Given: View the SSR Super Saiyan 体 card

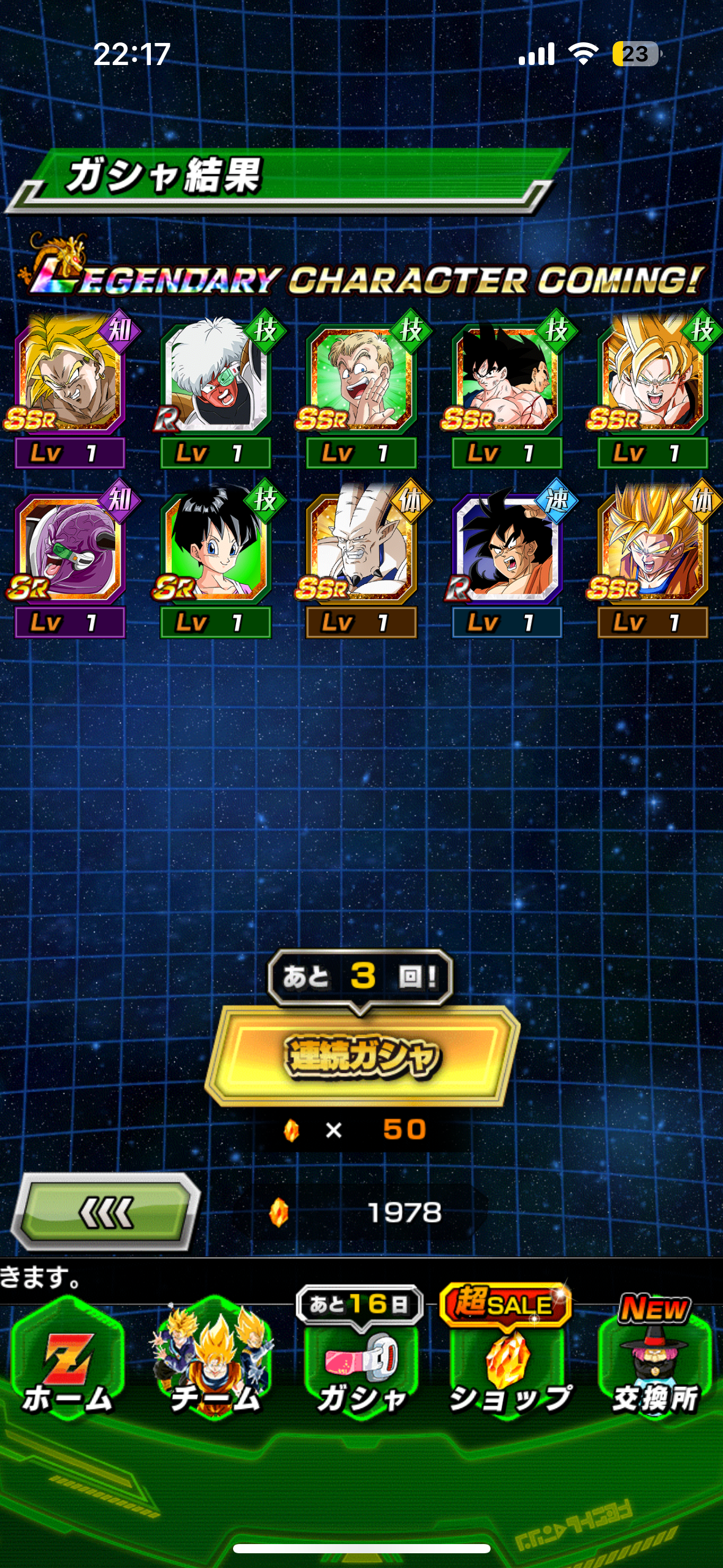Looking at the screenshot, I should coord(653,559).
